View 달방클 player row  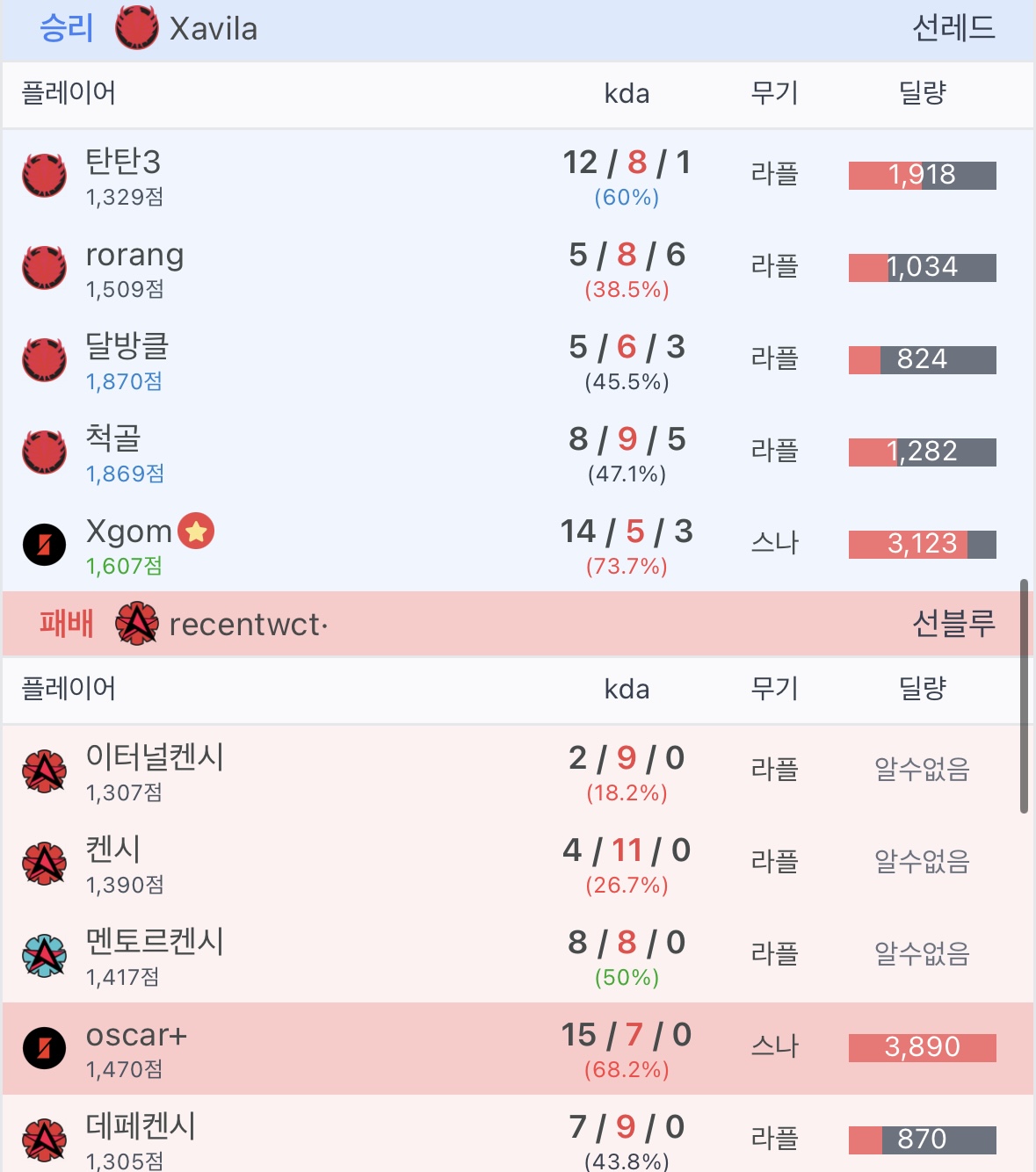[x=127, y=347]
